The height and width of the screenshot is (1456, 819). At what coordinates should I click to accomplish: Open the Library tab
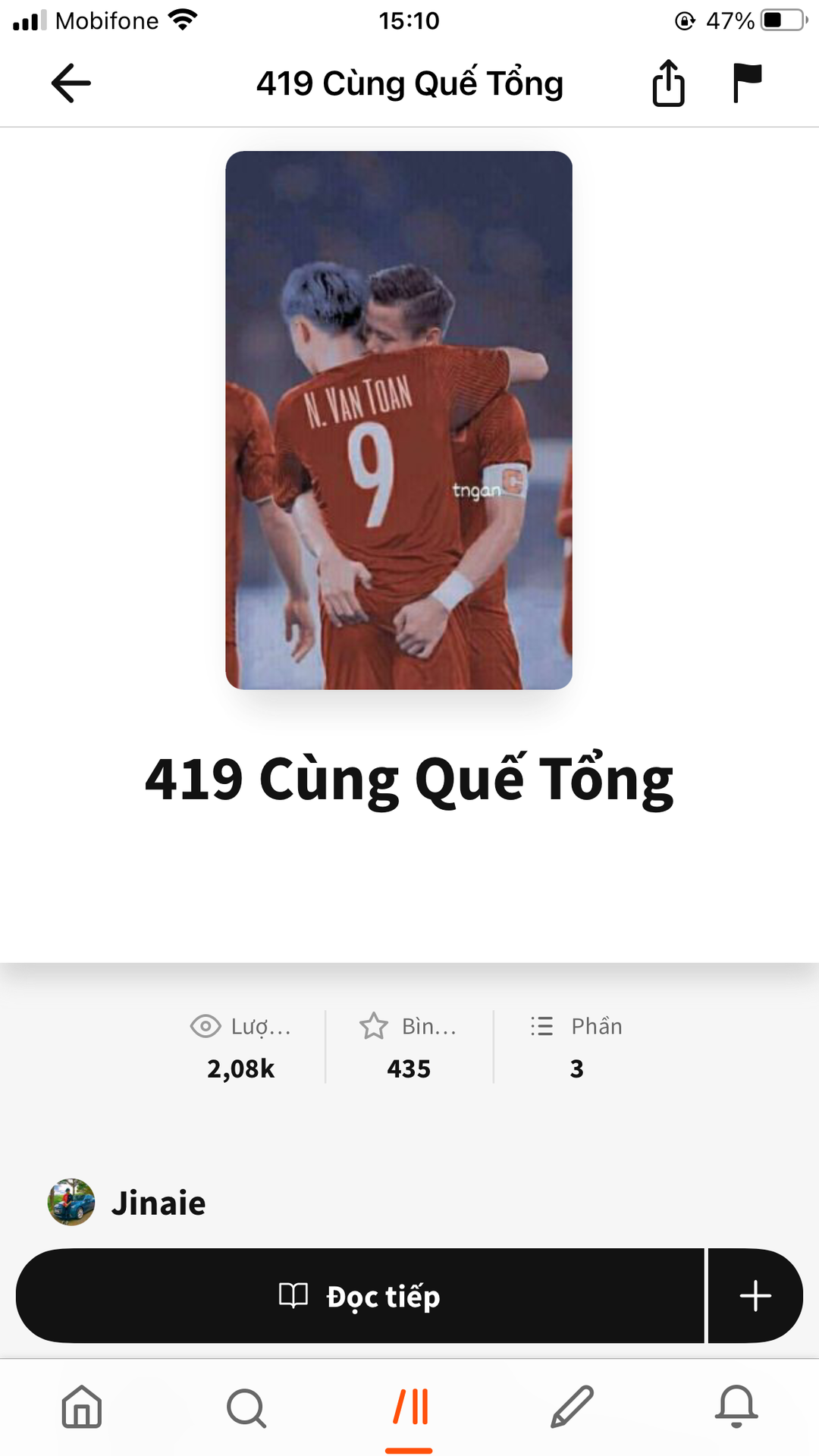(x=409, y=1407)
